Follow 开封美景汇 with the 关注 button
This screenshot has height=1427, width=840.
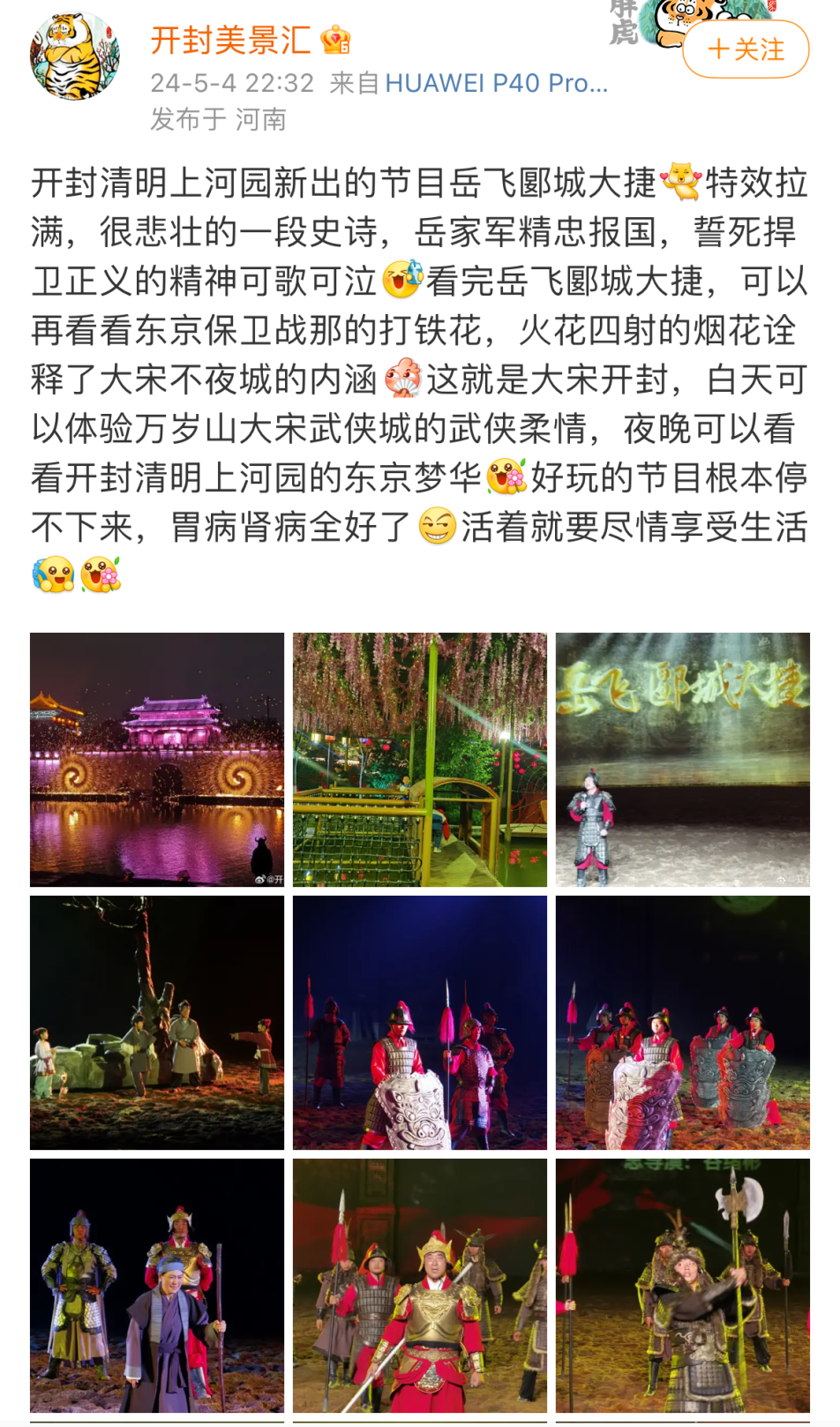(x=746, y=49)
